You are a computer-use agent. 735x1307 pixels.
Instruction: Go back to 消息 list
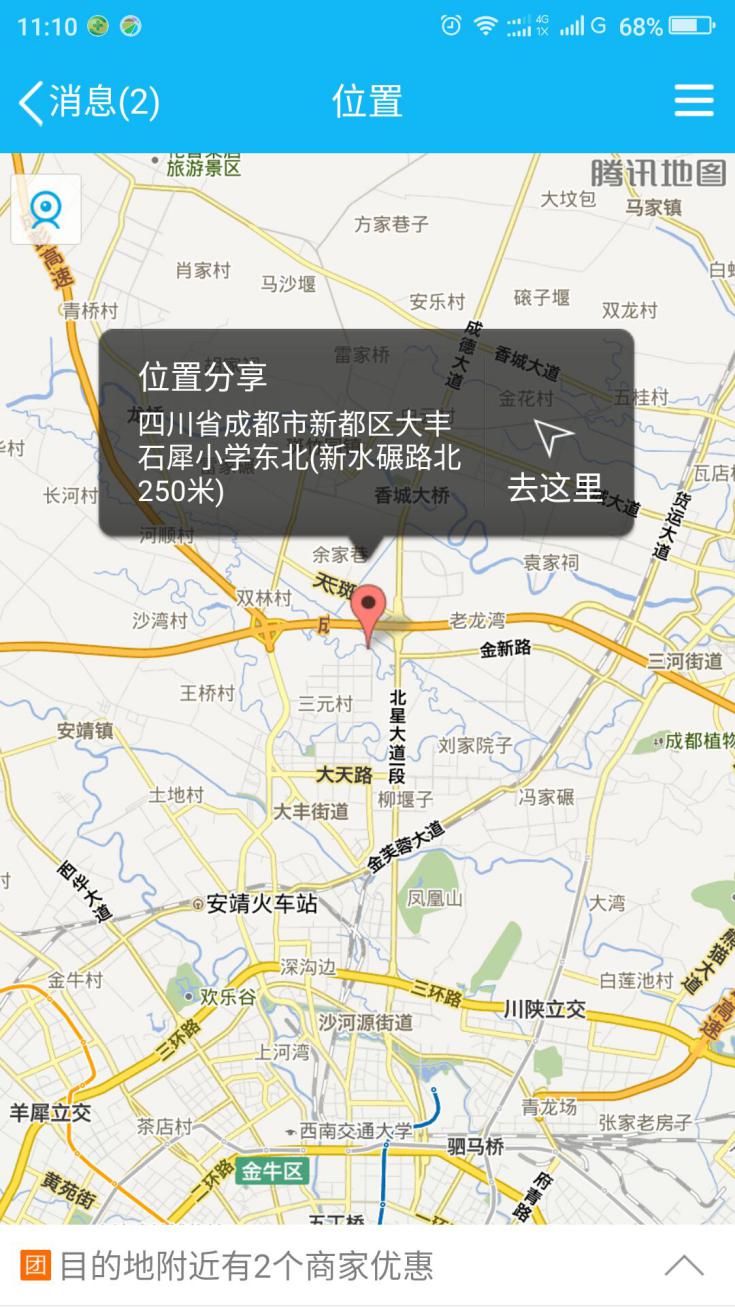(88, 102)
